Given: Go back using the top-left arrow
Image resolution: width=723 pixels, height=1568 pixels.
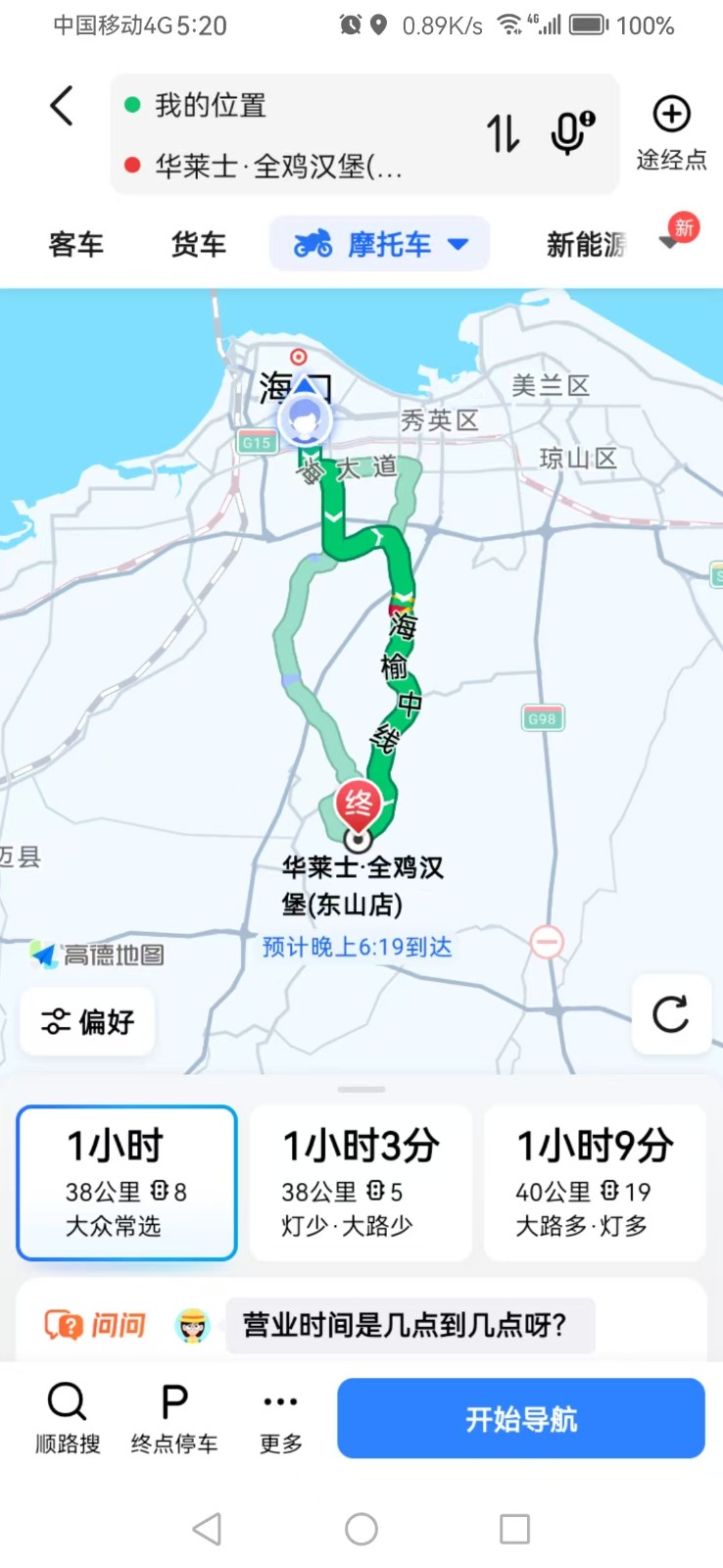Looking at the screenshot, I should click(62, 106).
